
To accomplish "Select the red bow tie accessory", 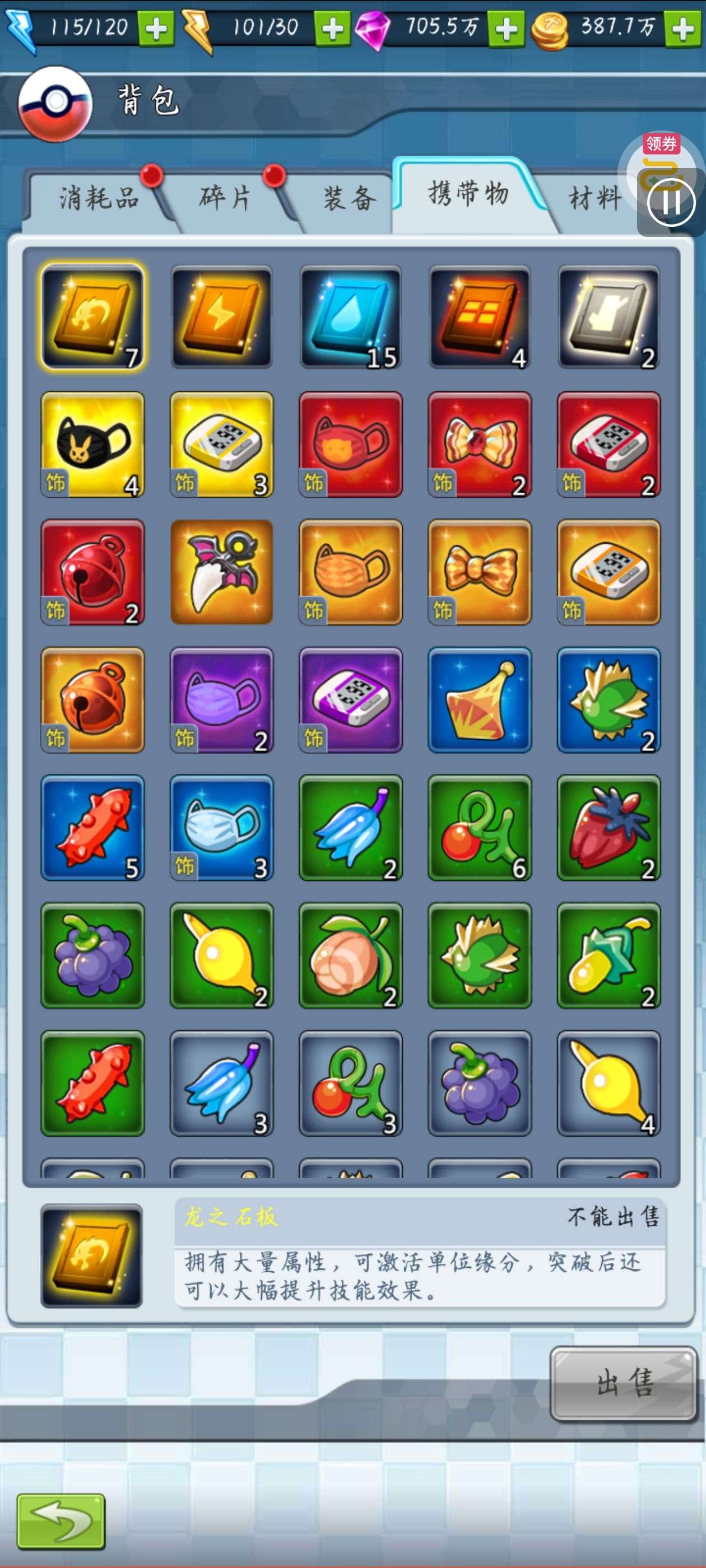I will click(x=480, y=444).
